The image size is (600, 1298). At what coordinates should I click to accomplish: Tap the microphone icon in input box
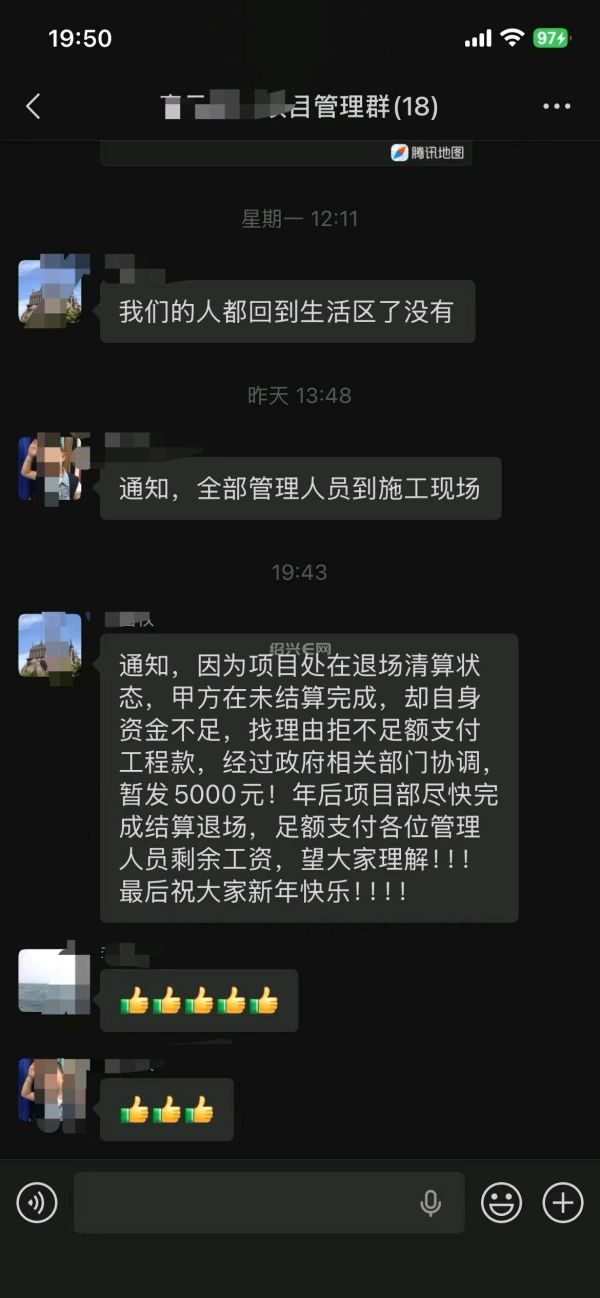431,1203
